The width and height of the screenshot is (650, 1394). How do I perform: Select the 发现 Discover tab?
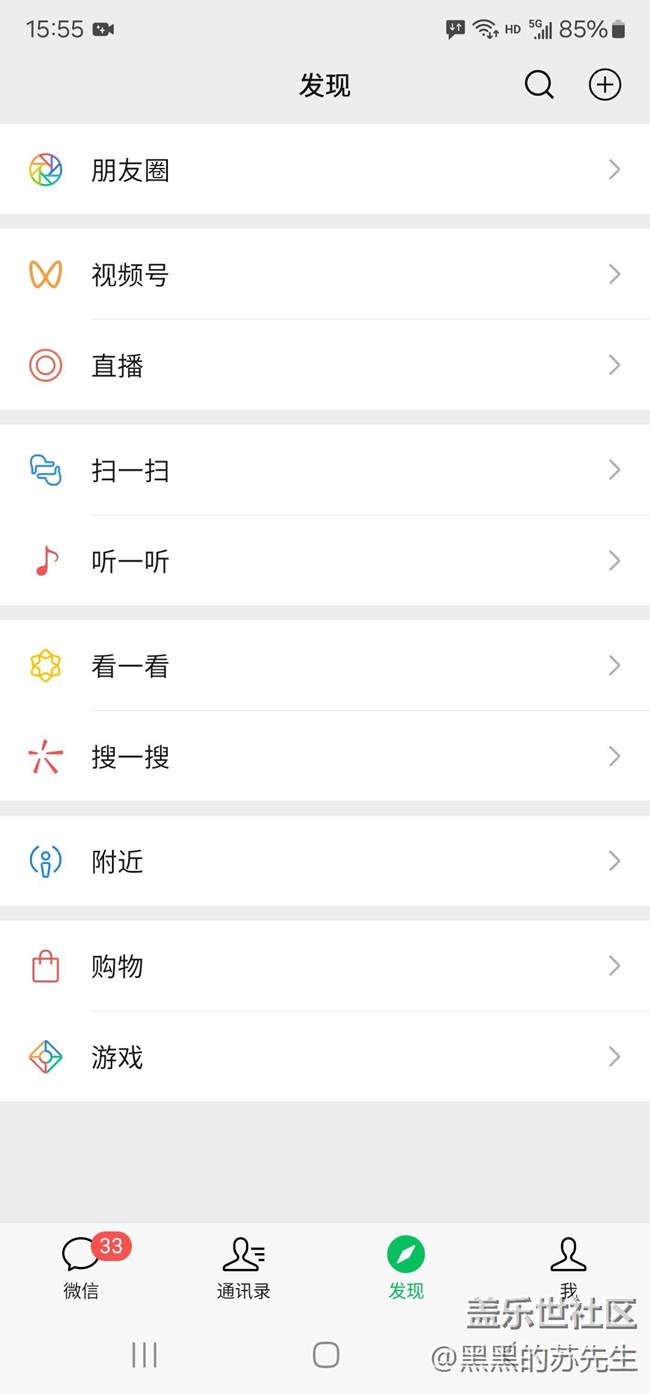tap(406, 1266)
